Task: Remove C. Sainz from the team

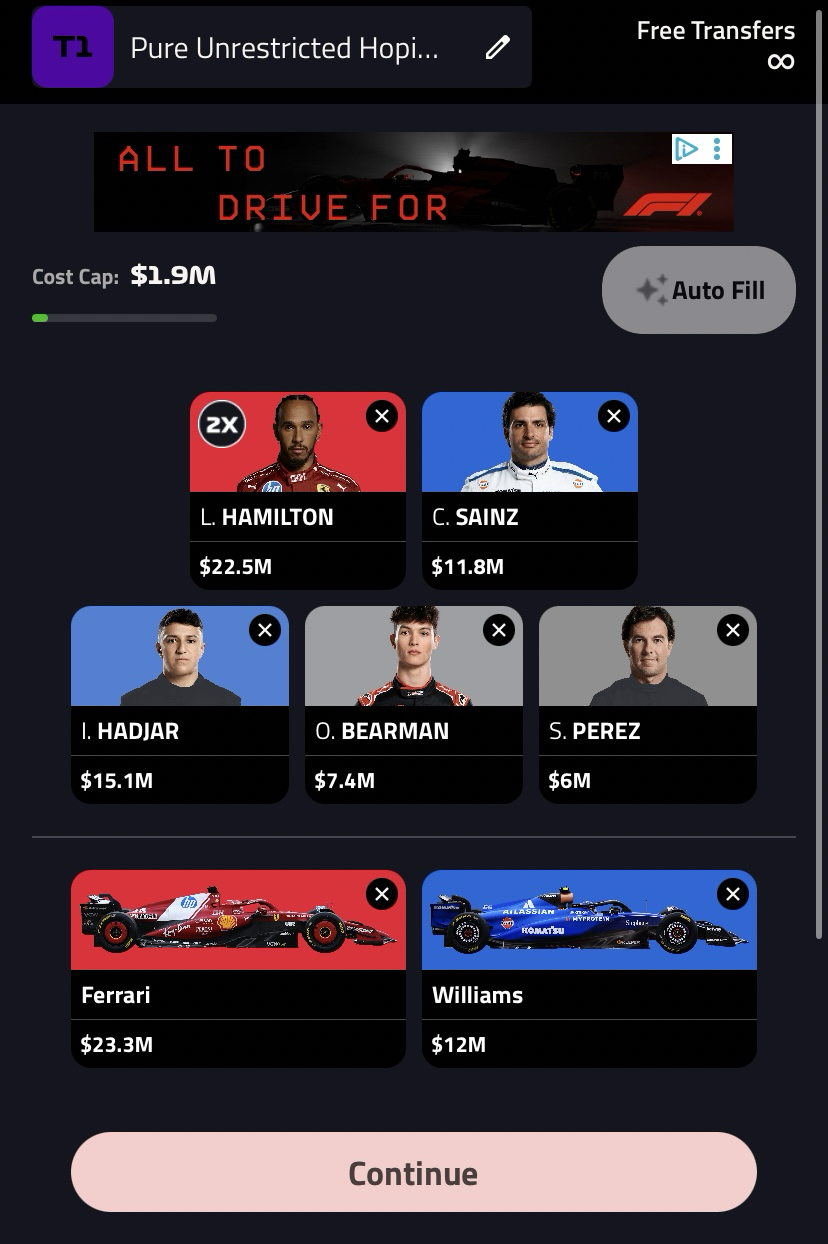Action: point(614,416)
